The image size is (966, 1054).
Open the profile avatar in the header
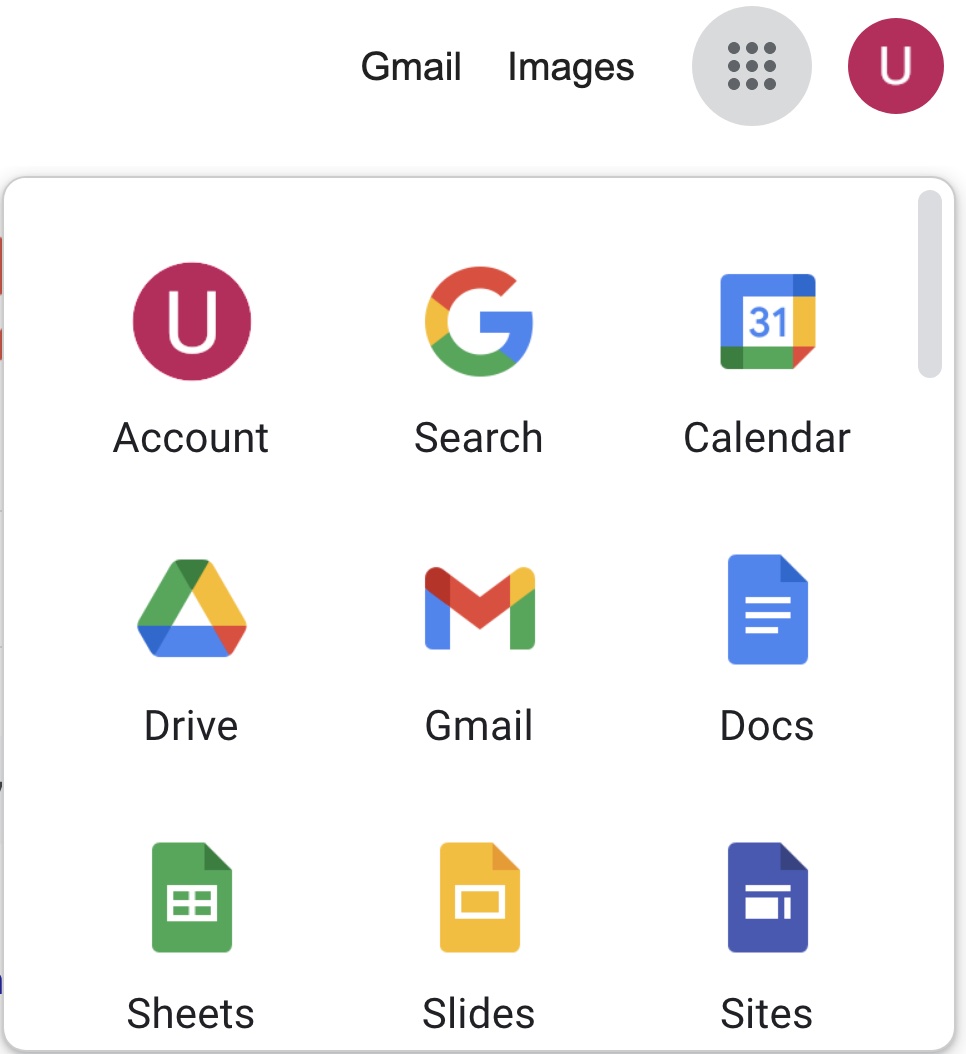click(895, 67)
